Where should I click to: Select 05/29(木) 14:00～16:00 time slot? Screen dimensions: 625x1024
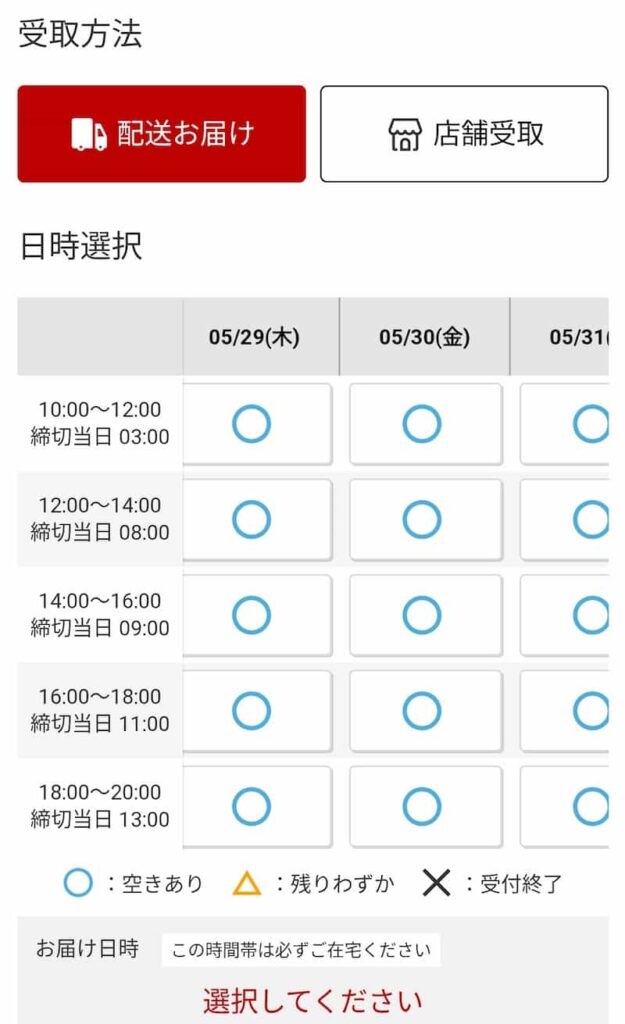[x=257, y=615]
